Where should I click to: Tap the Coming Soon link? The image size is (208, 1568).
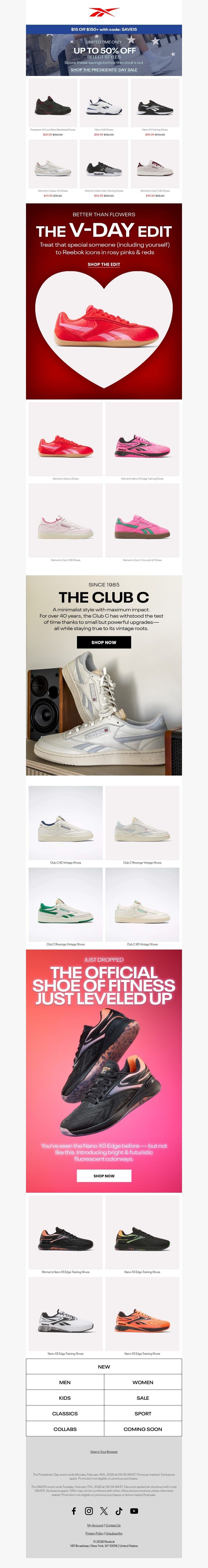pos(142,1429)
